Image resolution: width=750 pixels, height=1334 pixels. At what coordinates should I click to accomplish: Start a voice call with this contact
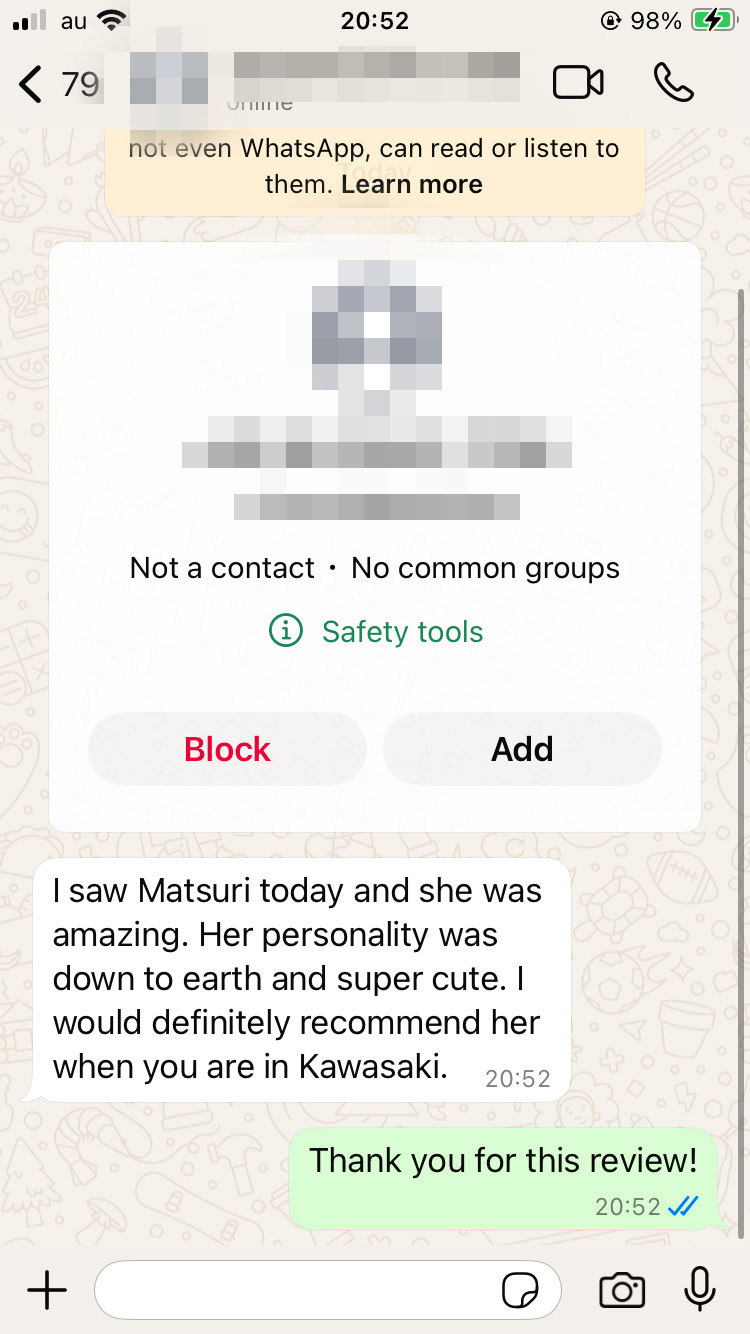673,83
